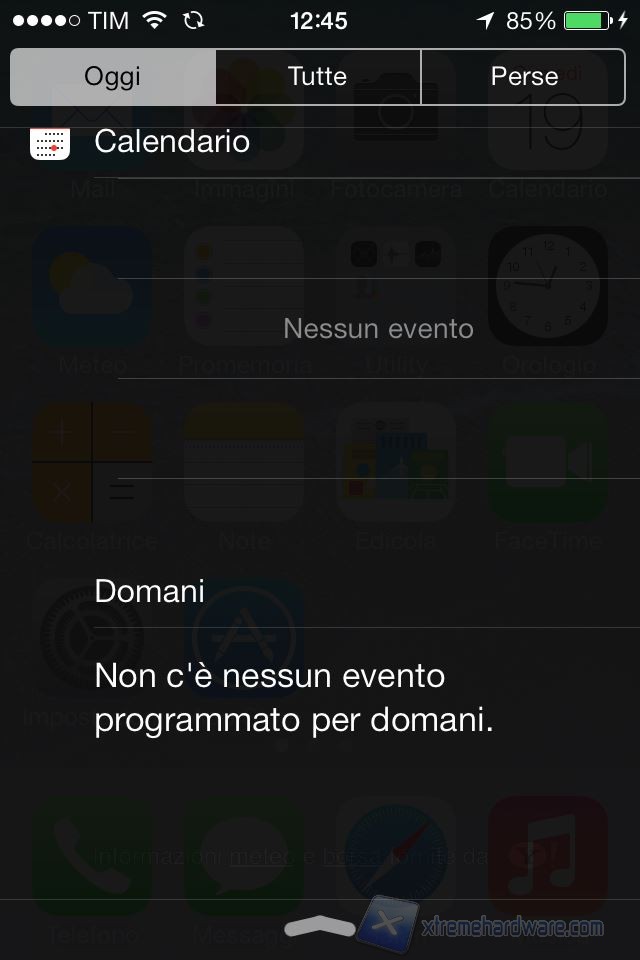
Task: Switch to the Tutte tab
Action: coord(318,77)
